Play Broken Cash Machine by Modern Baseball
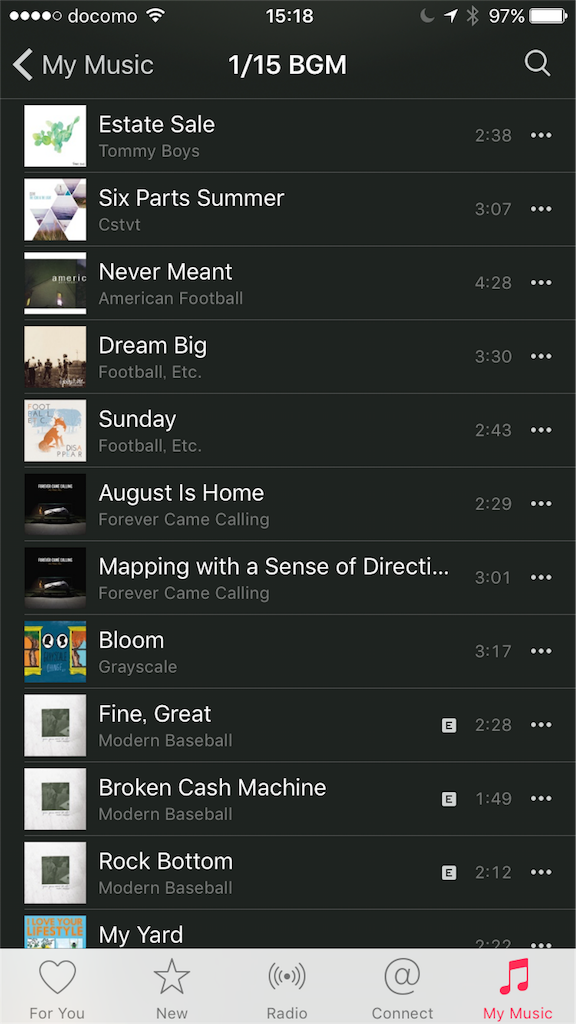 tap(288, 799)
